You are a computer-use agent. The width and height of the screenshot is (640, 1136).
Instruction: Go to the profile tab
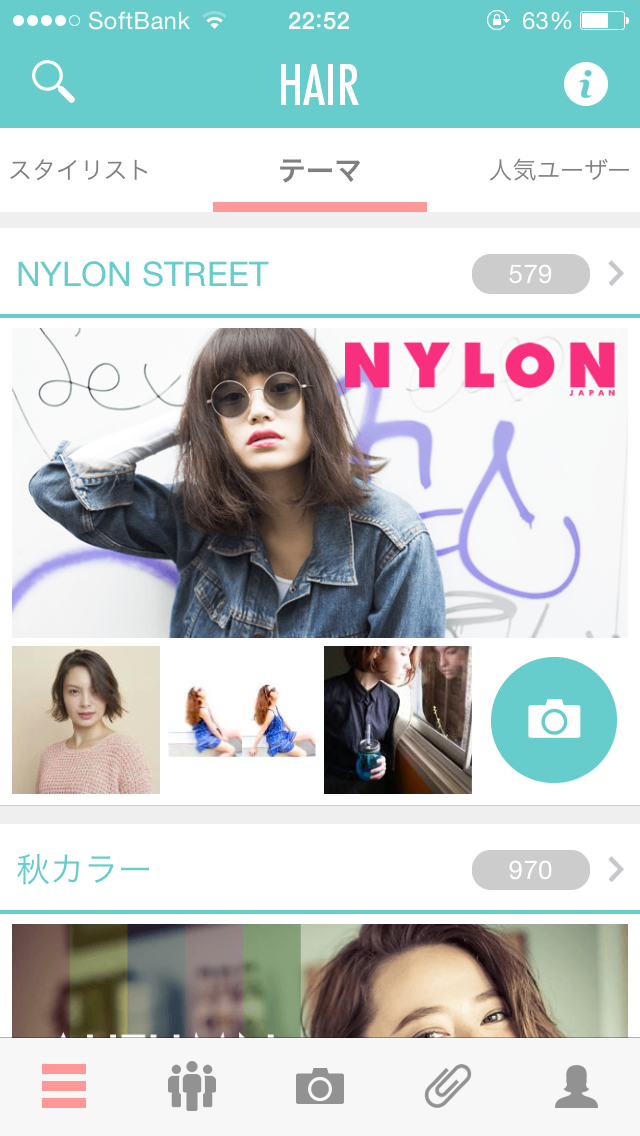click(x=576, y=1086)
